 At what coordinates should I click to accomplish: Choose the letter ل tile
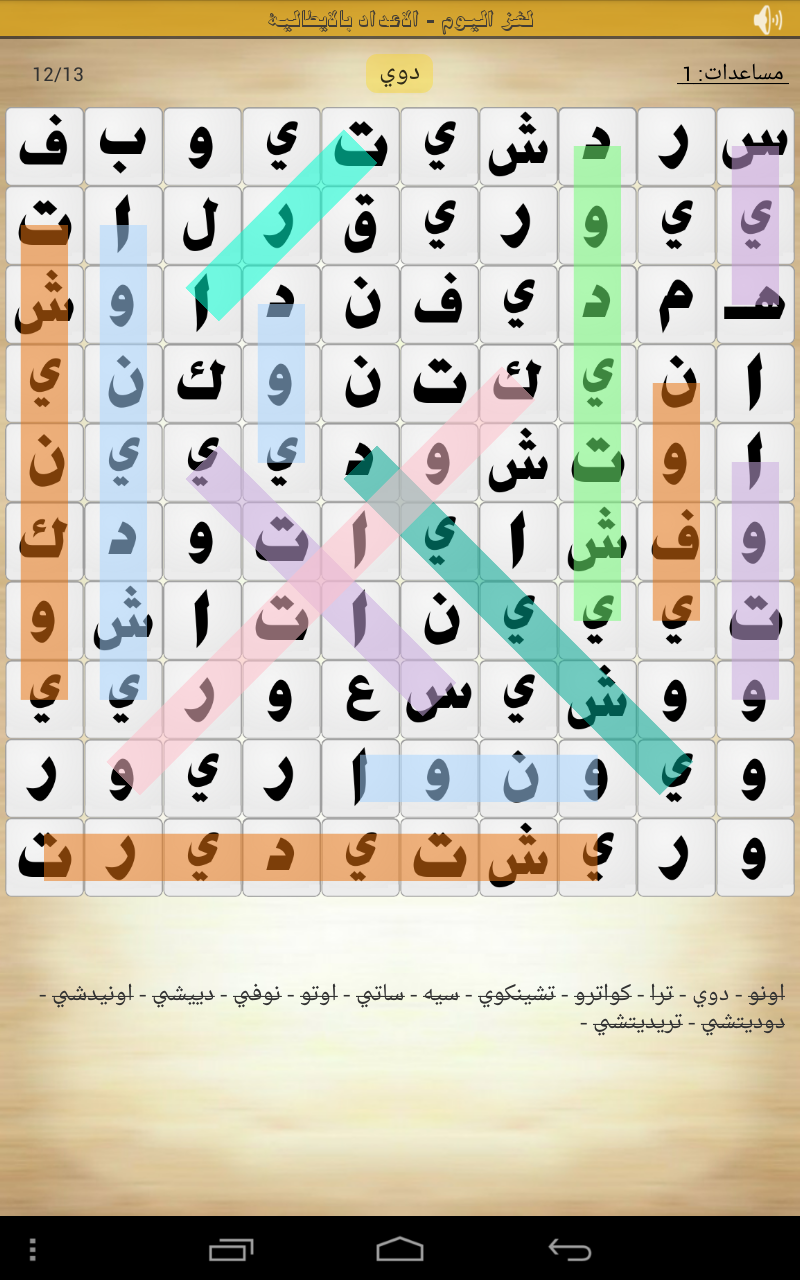point(202,226)
